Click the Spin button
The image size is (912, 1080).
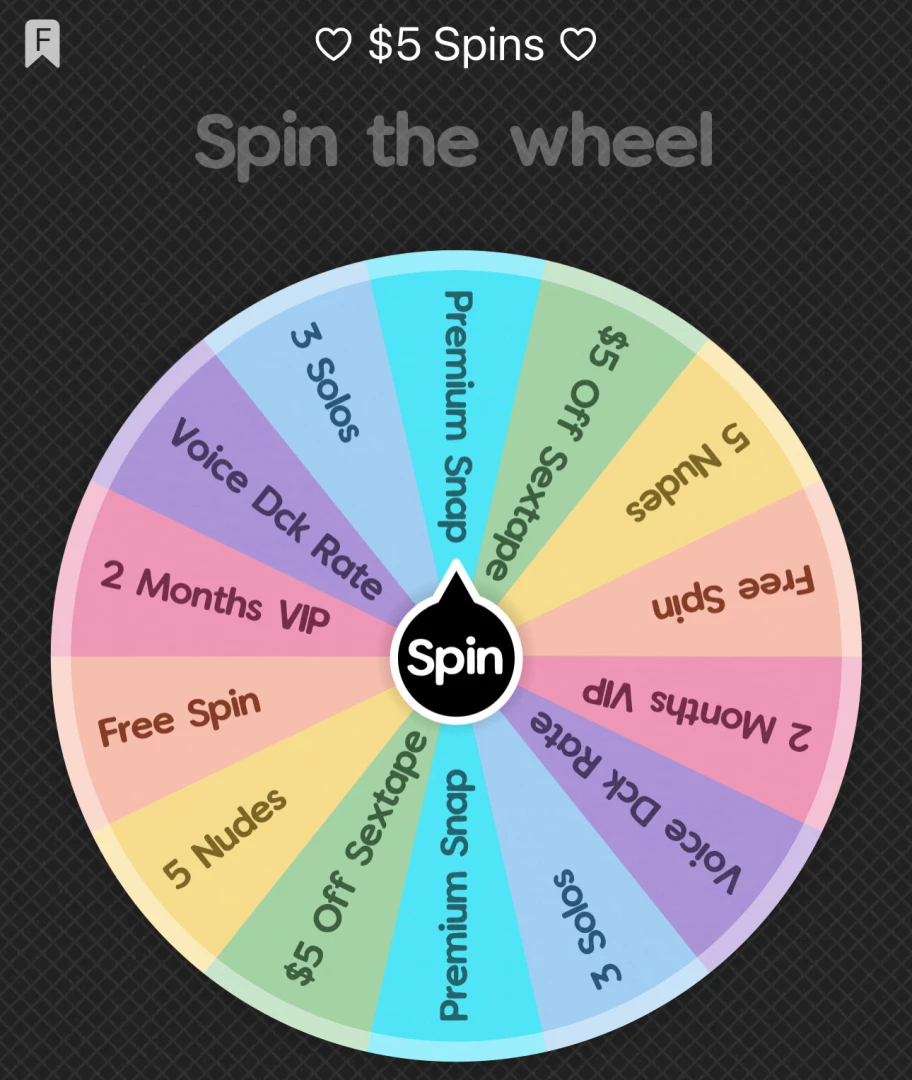point(456,656)
